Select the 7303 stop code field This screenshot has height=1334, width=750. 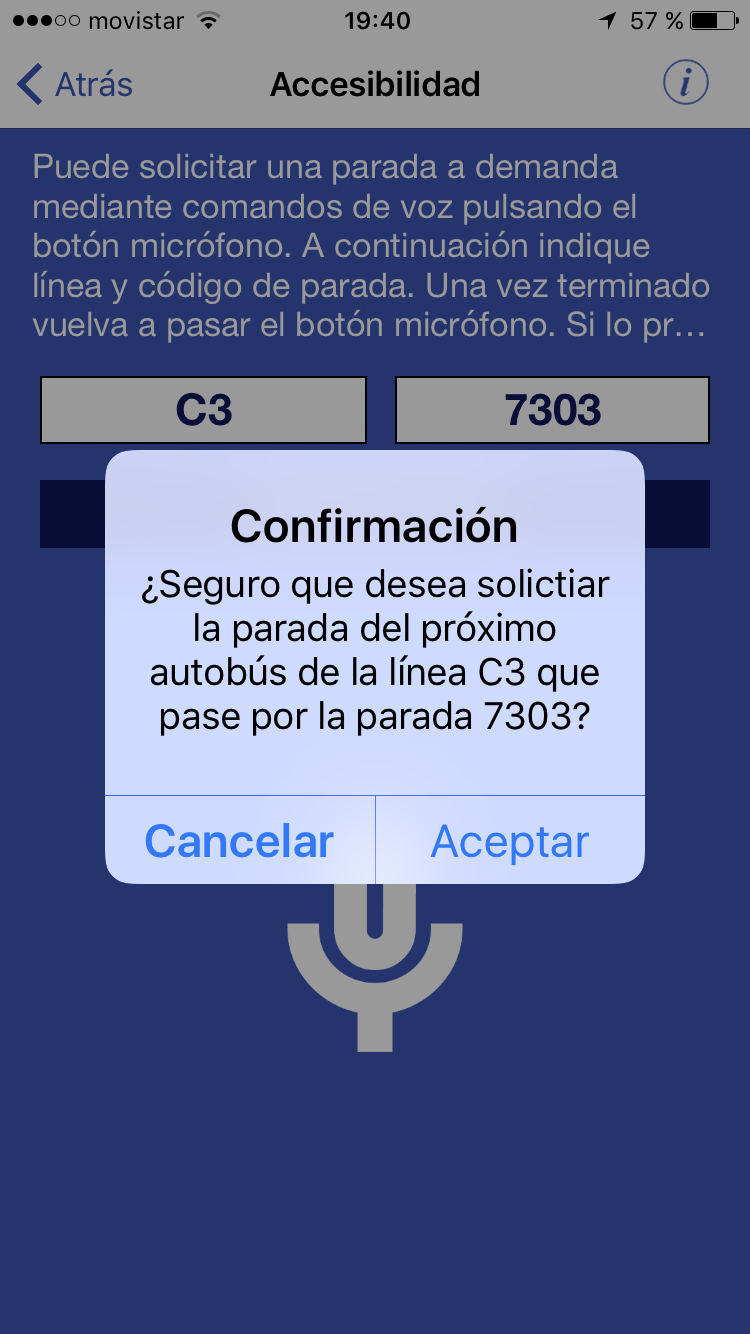coord(552,410)
